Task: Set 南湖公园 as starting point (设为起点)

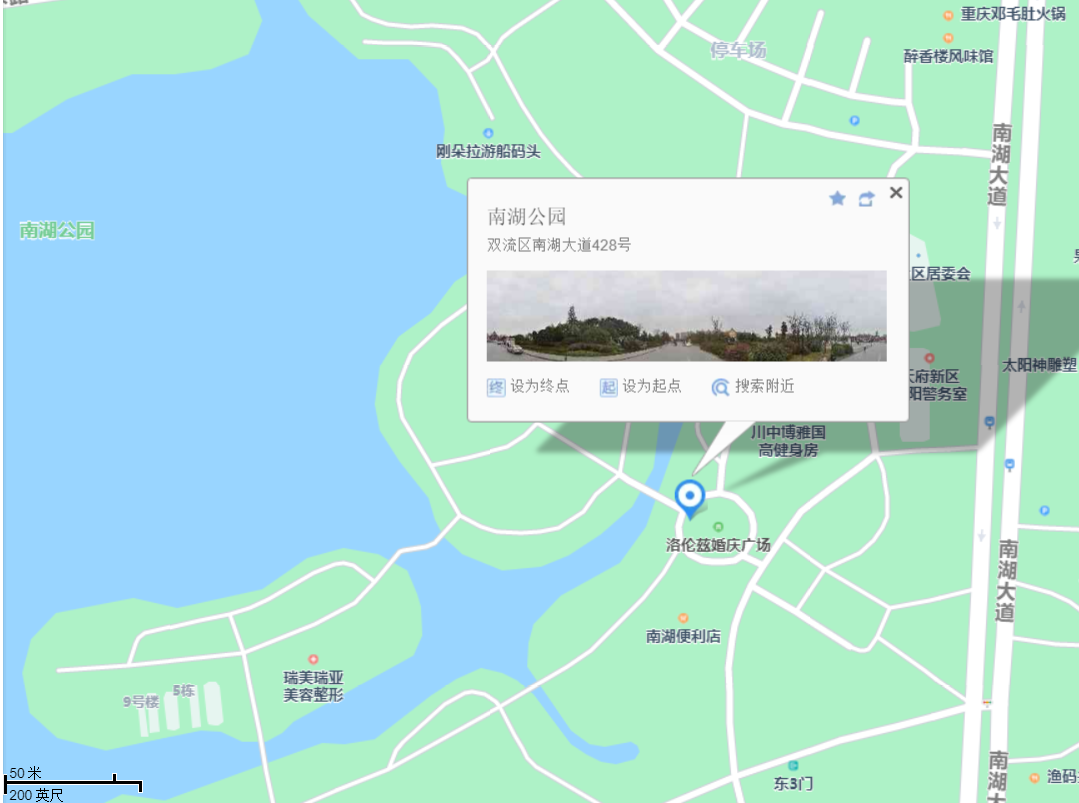Action: tap(640, 387)
